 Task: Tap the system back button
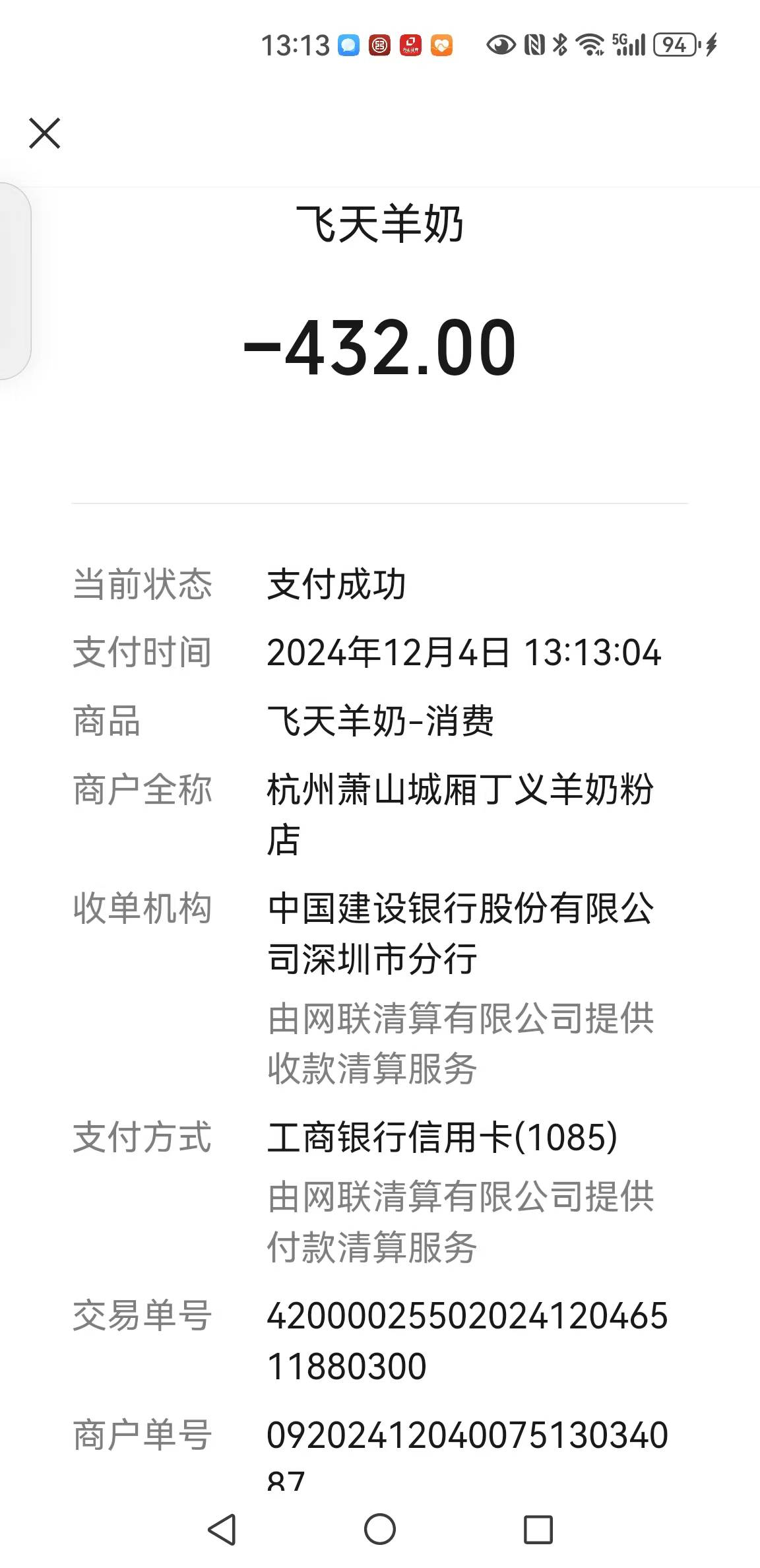click(222, 1529)
